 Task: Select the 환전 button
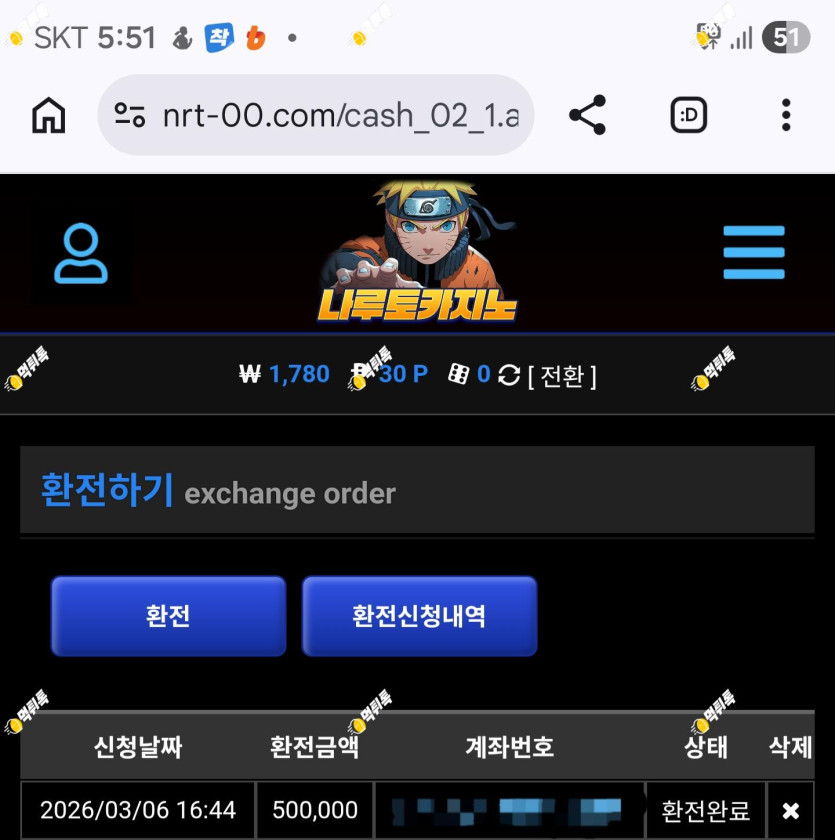tap(168, 616)
